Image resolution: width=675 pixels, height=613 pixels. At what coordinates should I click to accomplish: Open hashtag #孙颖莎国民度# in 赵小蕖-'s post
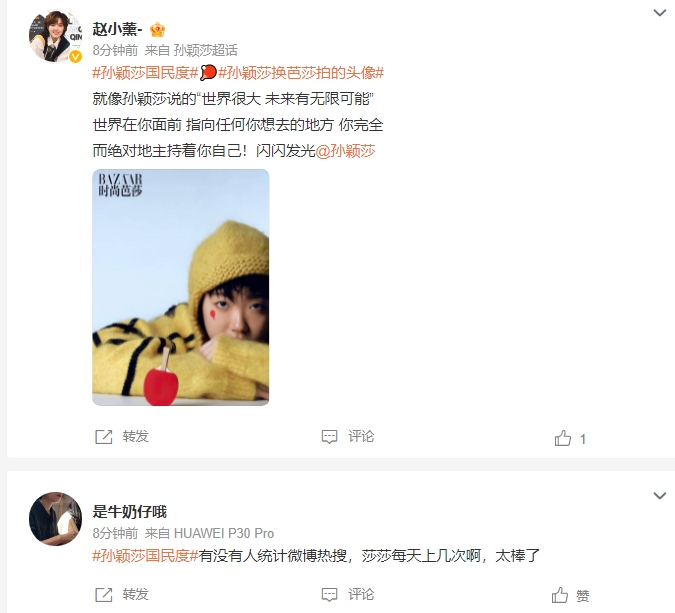pyautogui.click(x=145, y=73)
